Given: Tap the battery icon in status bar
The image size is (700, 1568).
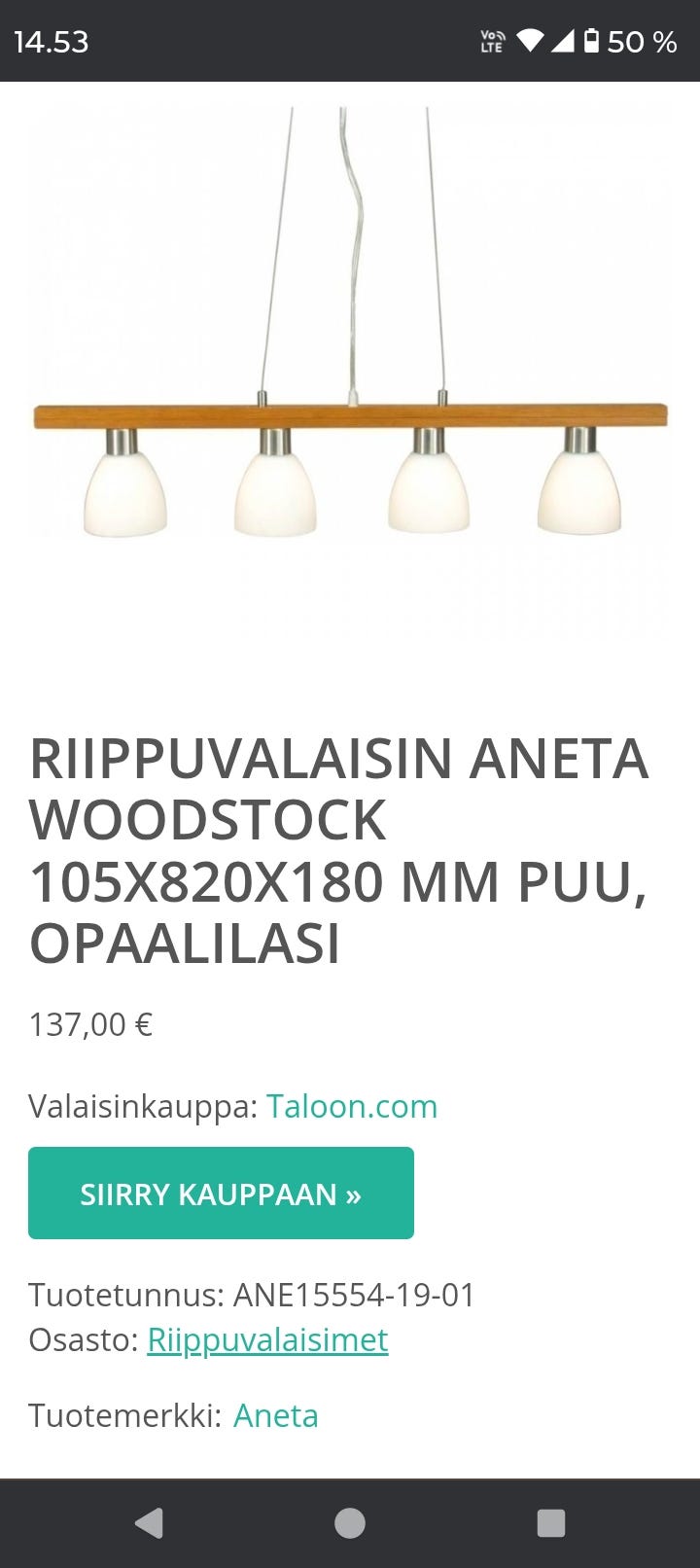Looking at the screenshot, I should pyautogui.click(x=595, y=41).
